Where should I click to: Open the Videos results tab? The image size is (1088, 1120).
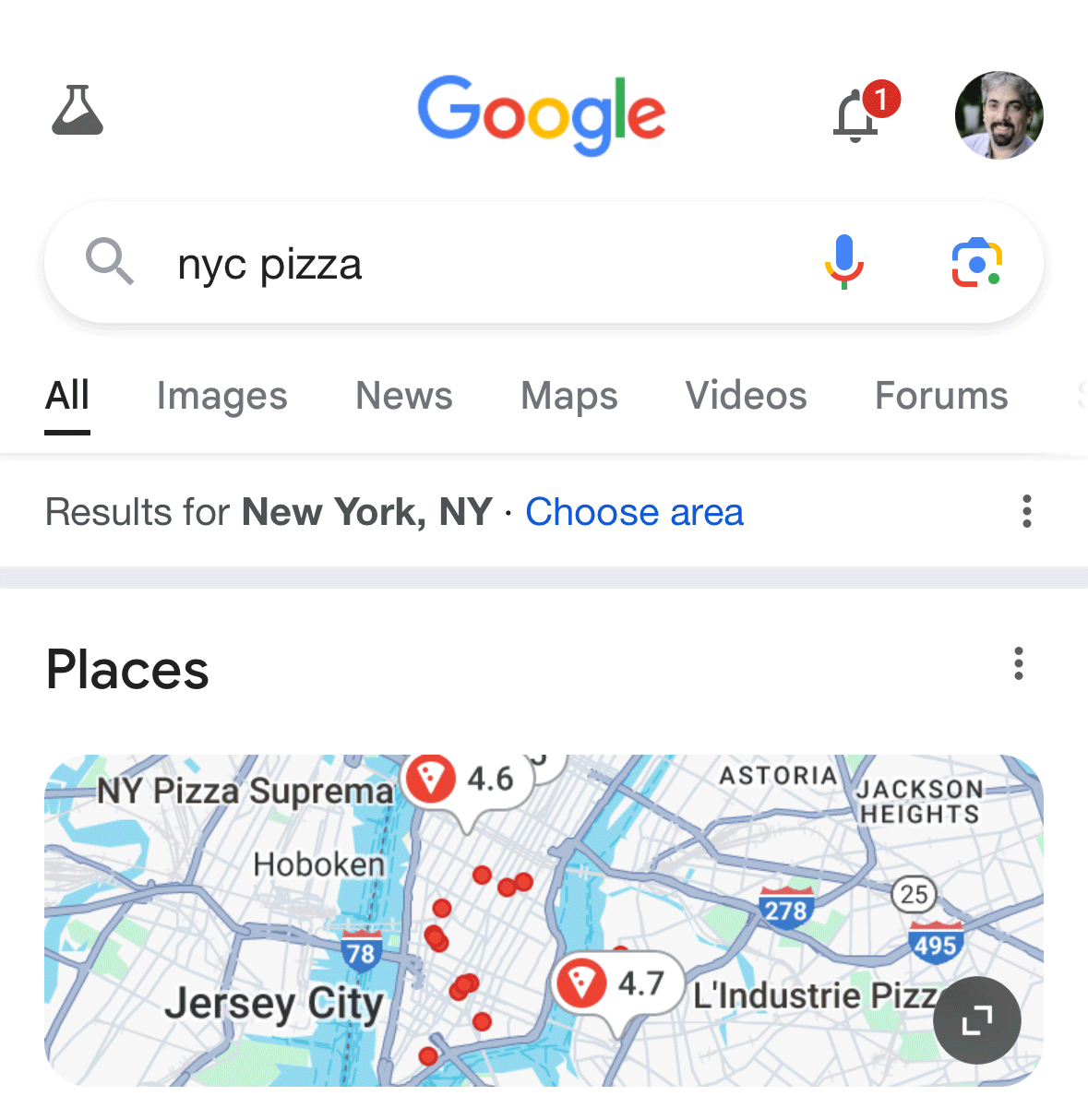point(746,396)
